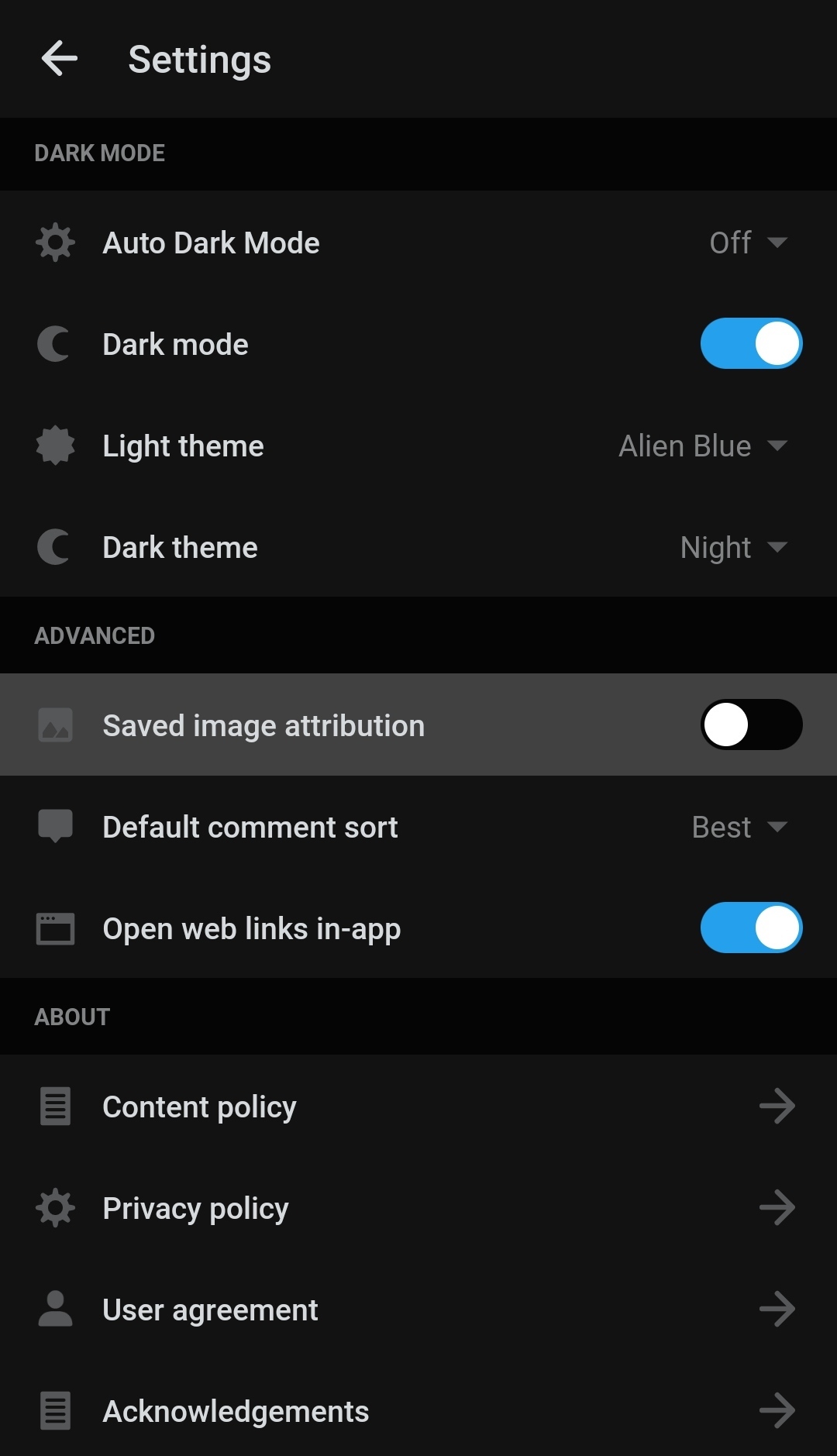Go back from Settings
Image resolution: width=837 pixels, height=1456 pixels.
click(59, 59)
